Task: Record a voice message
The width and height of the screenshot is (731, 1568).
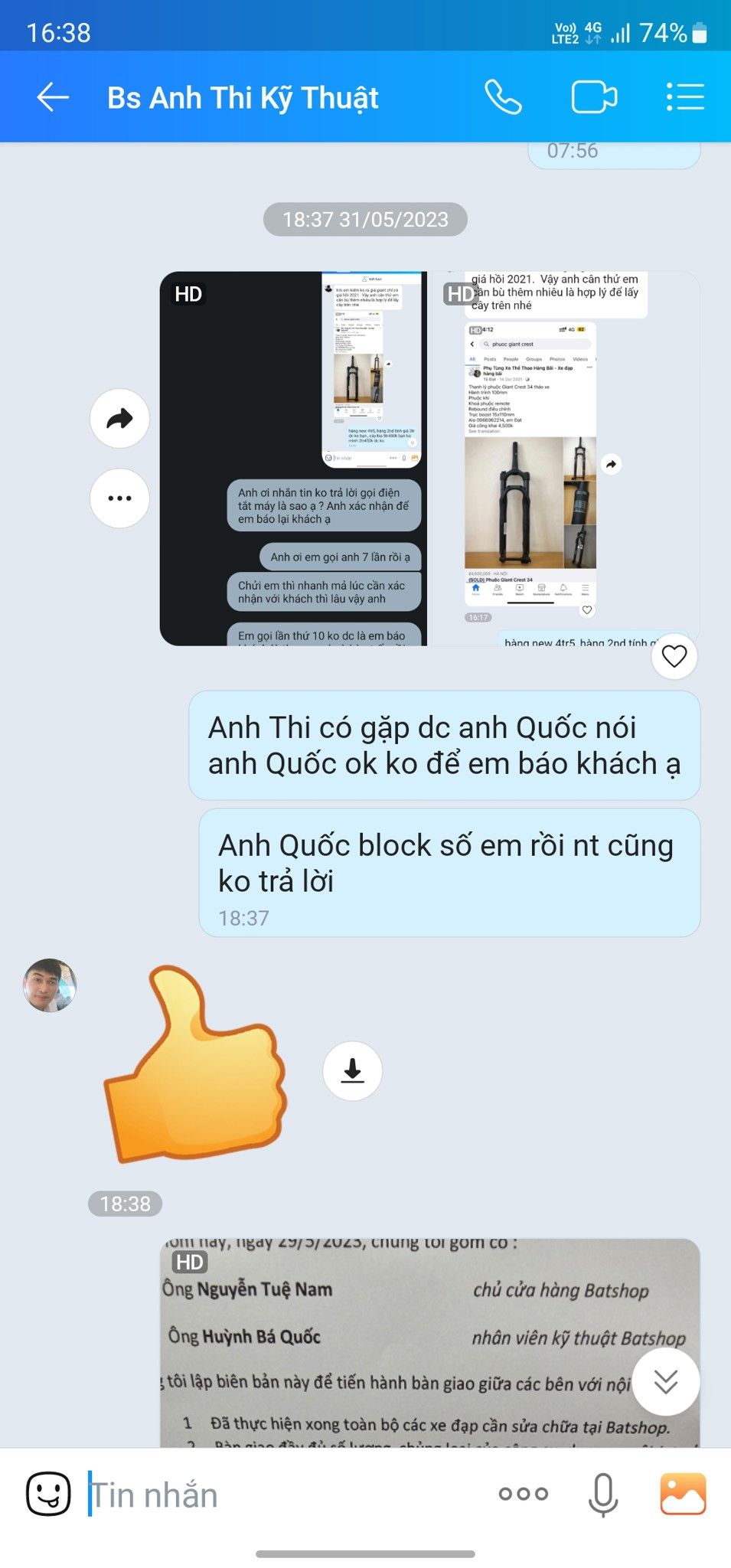Action: pyautogui.click(x=602, y=1494)
